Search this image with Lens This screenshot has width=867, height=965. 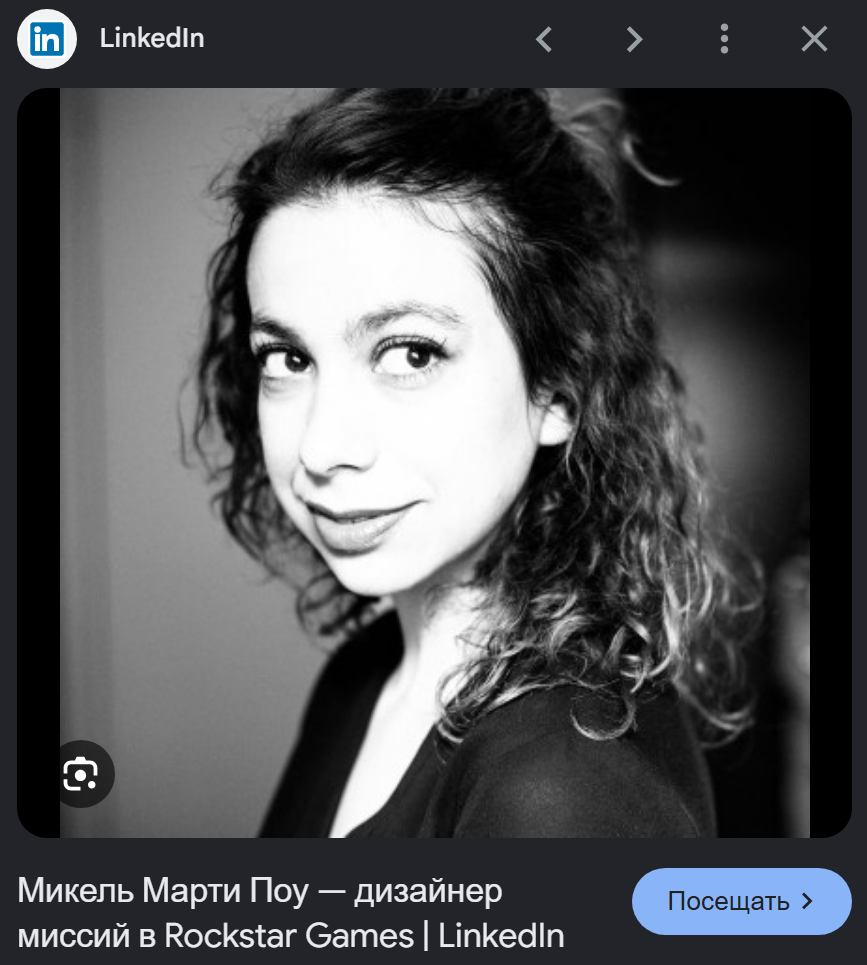pyautogui.click(x=81, y=774)
